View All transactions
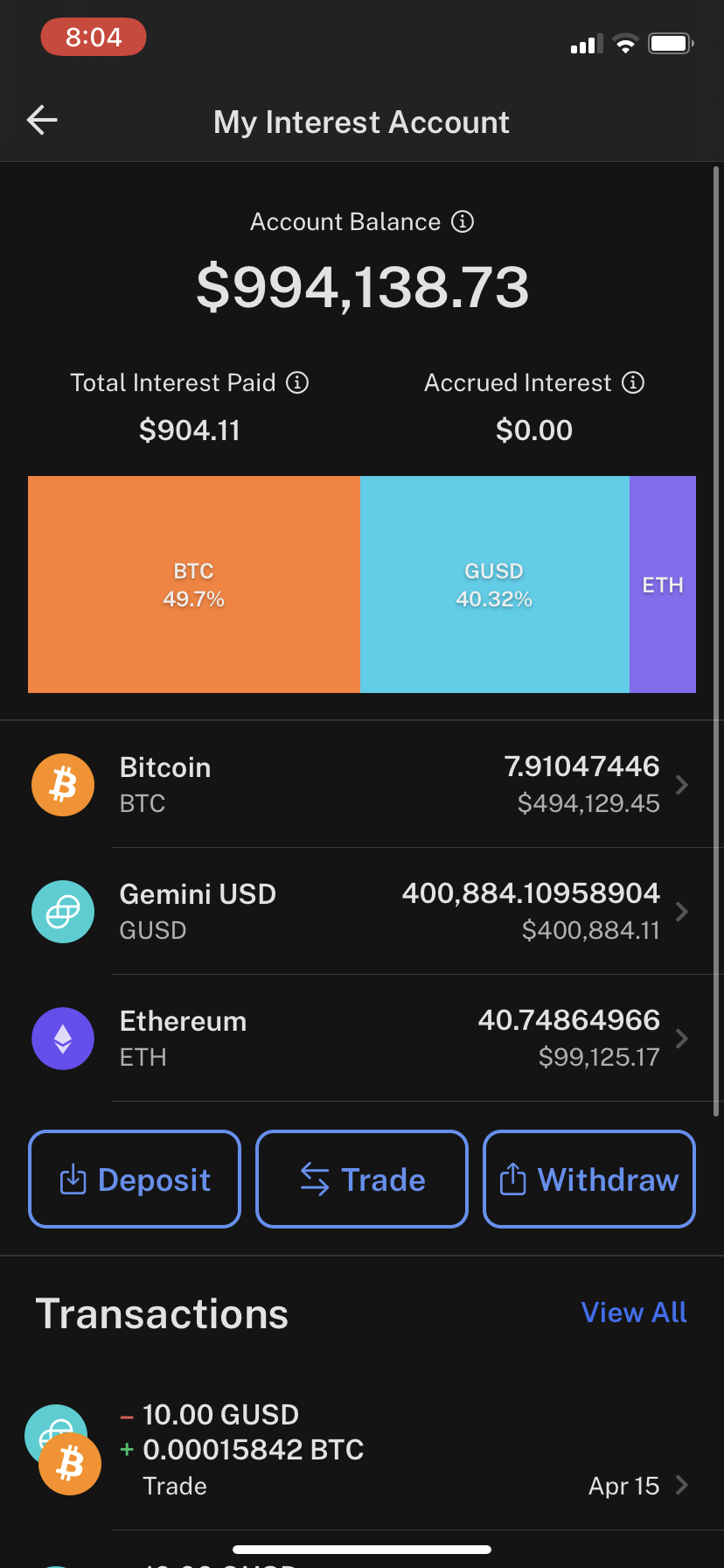The width and height of the screenshot is (724, 1568). coord(634,1312)
